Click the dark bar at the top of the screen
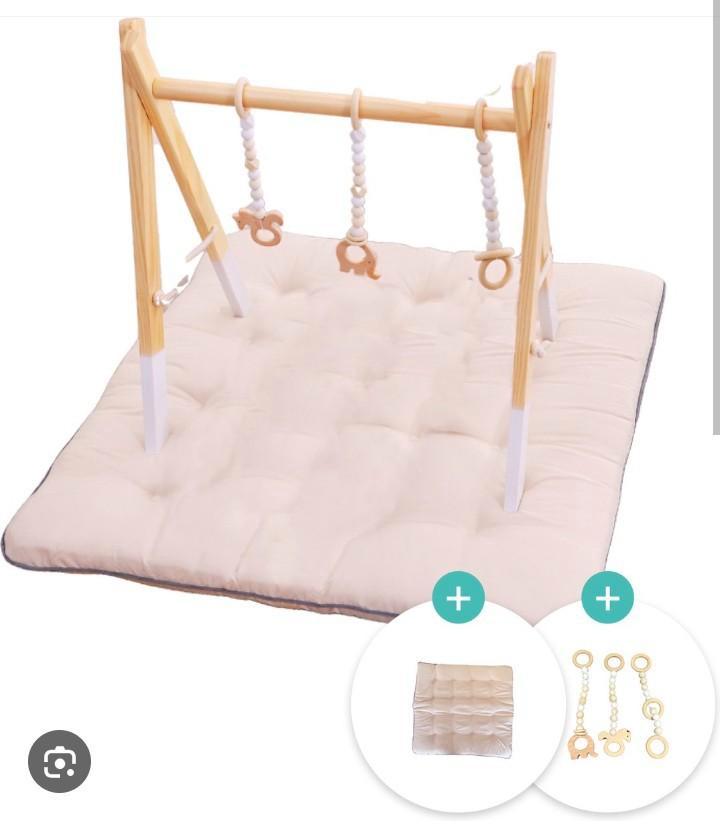The image size is (720, 835). tap(360, 4)
